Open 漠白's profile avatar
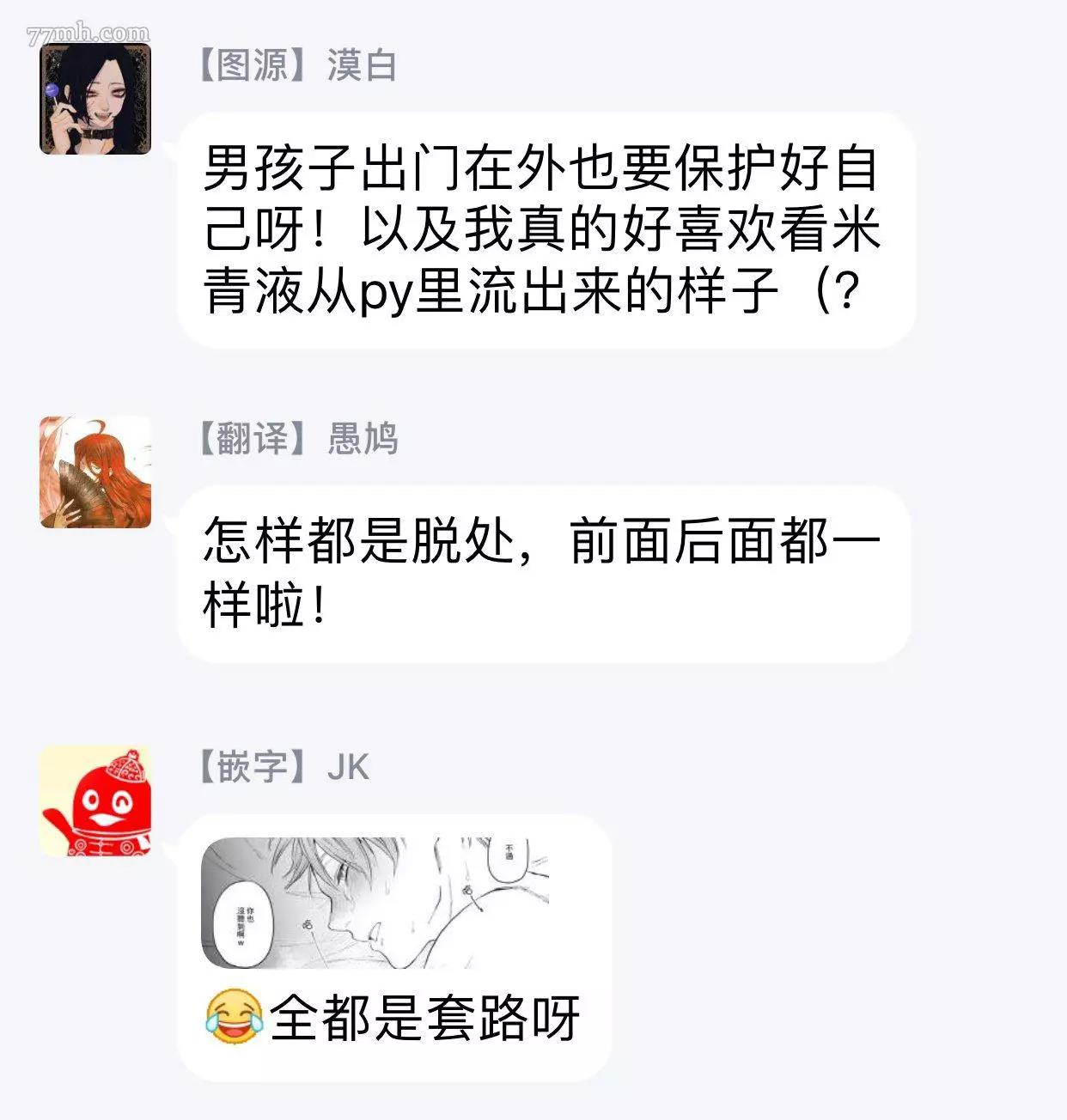Screen dimensions: 1067x1120 [x=95, y=99]
